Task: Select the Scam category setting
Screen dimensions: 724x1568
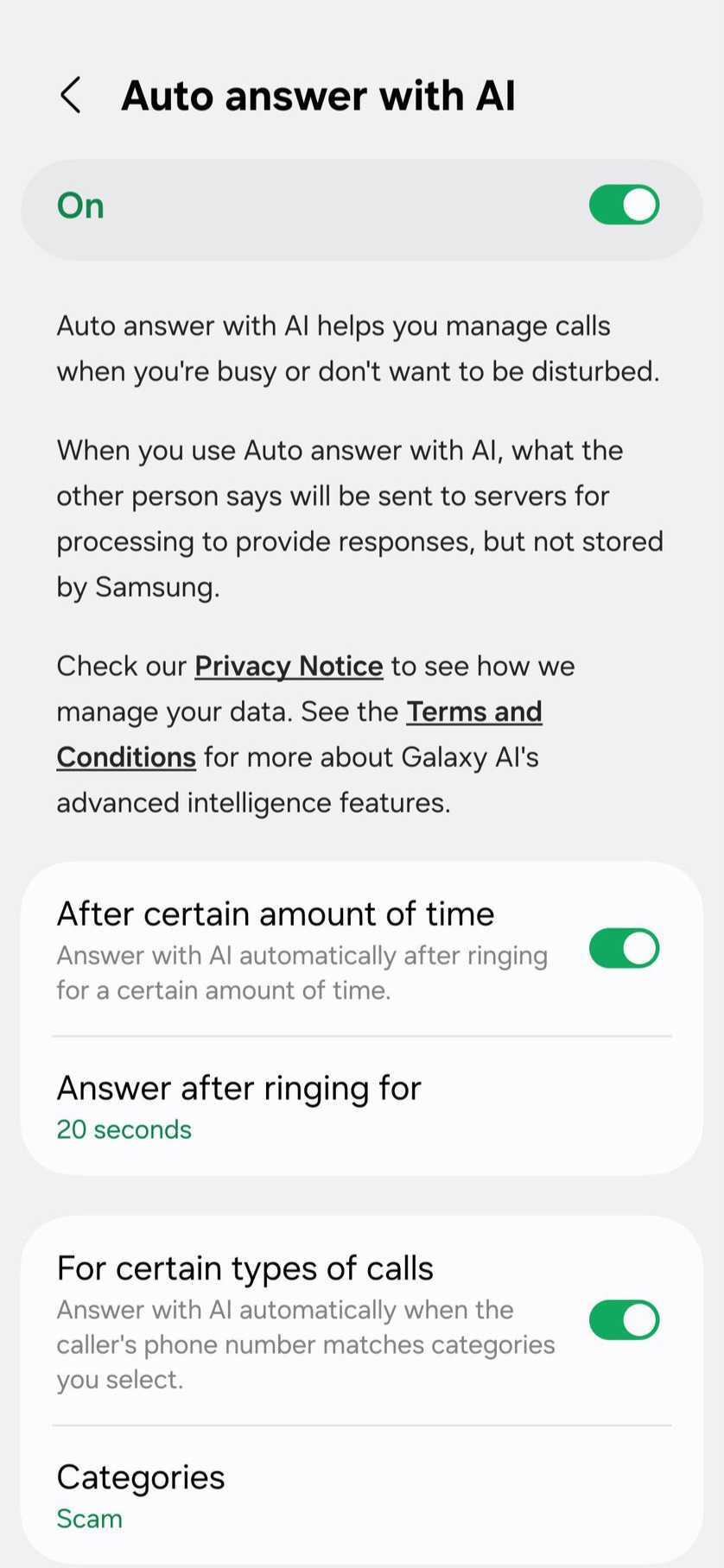Action: tap(89, 1519)
